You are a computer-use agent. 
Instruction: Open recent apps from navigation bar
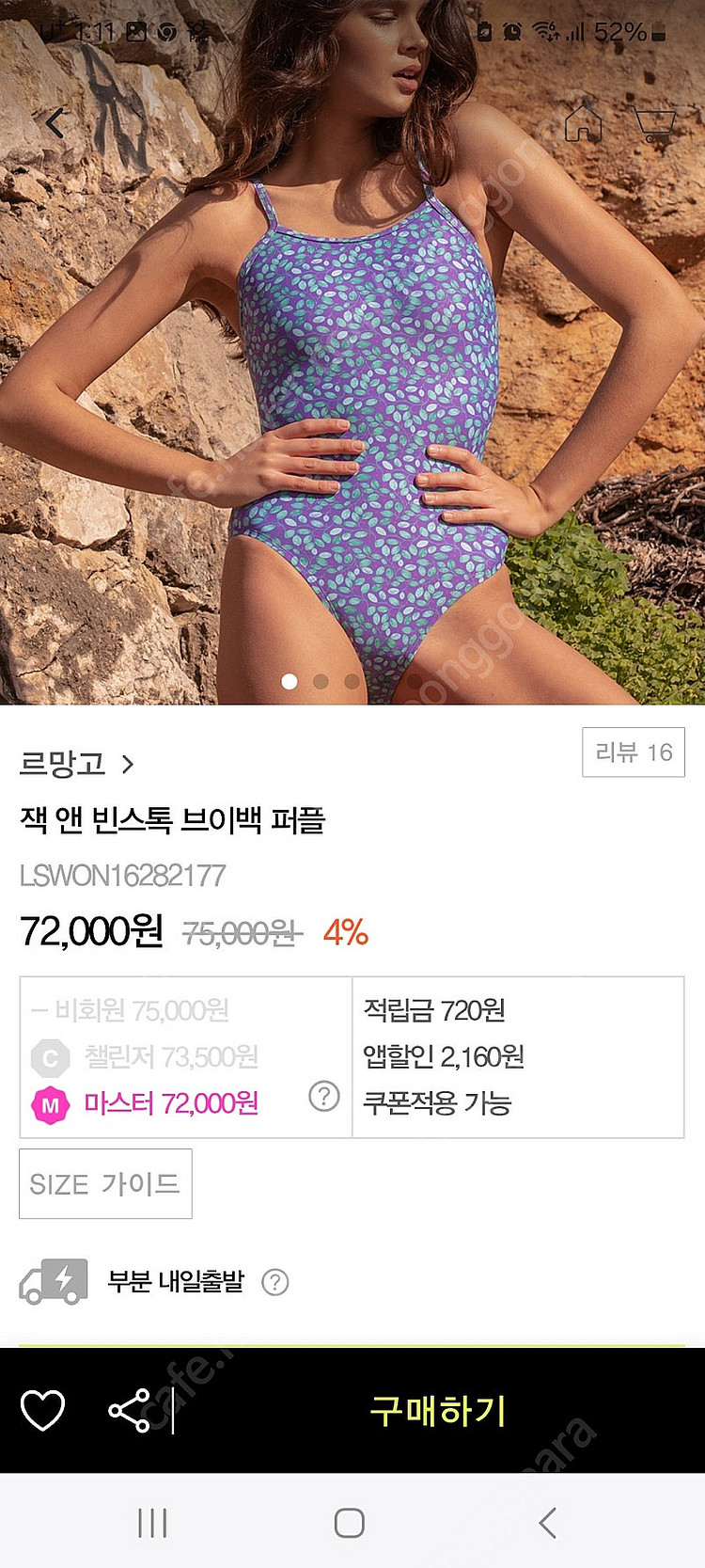pos(152,1523)
